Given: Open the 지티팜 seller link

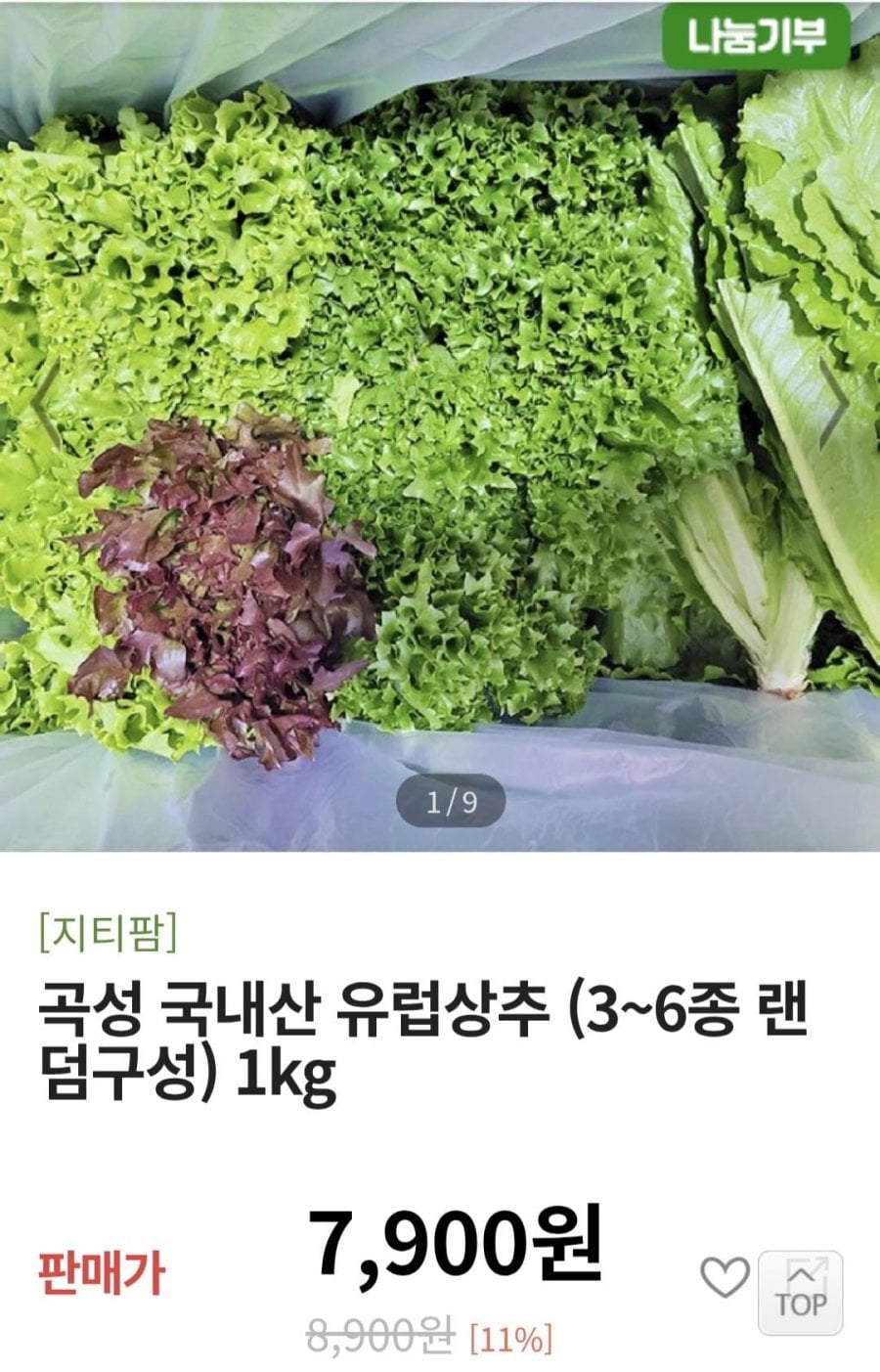Looking at the screenshot, I should [108, 932].
